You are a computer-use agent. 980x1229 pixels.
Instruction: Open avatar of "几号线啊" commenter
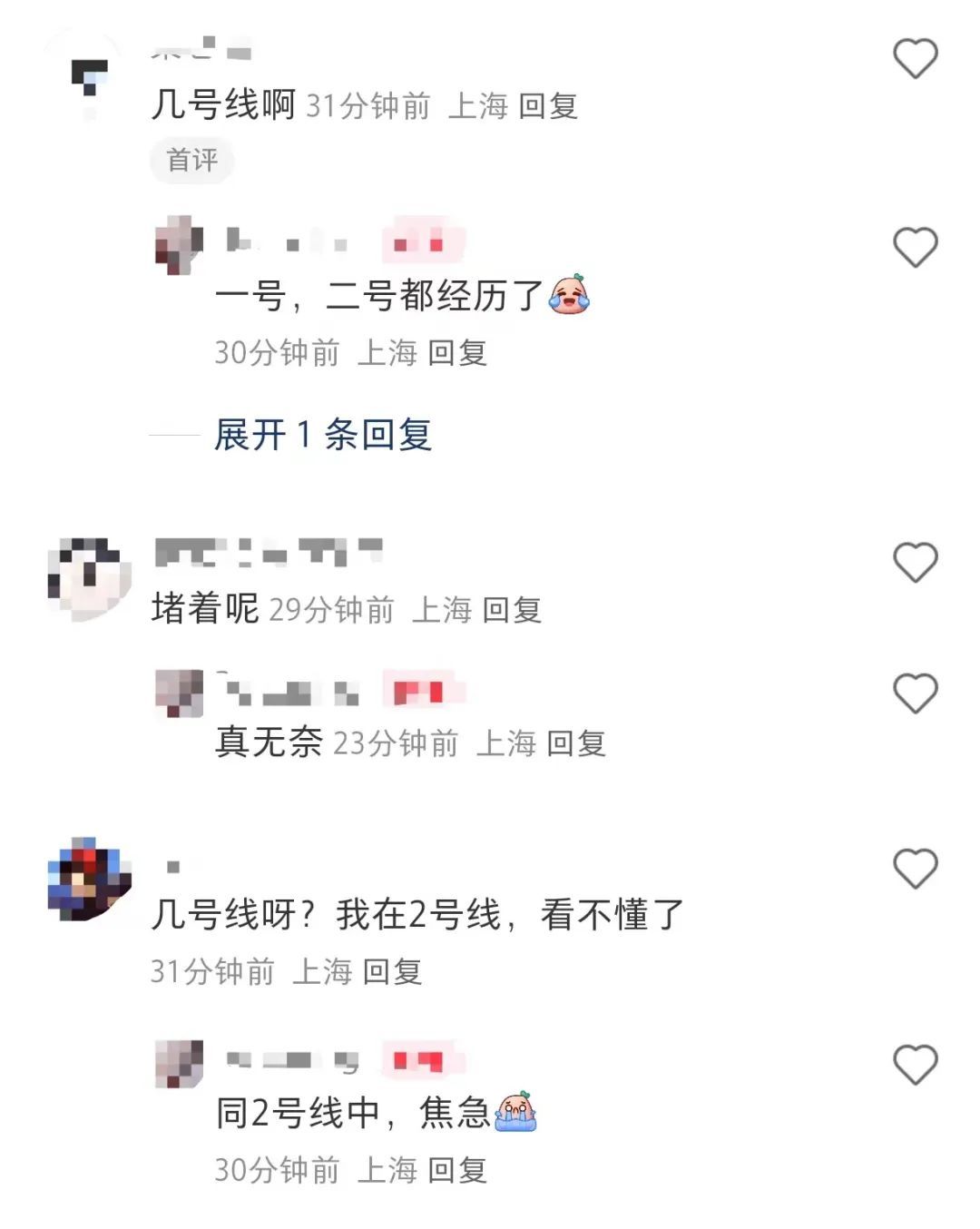coord(89,80)
